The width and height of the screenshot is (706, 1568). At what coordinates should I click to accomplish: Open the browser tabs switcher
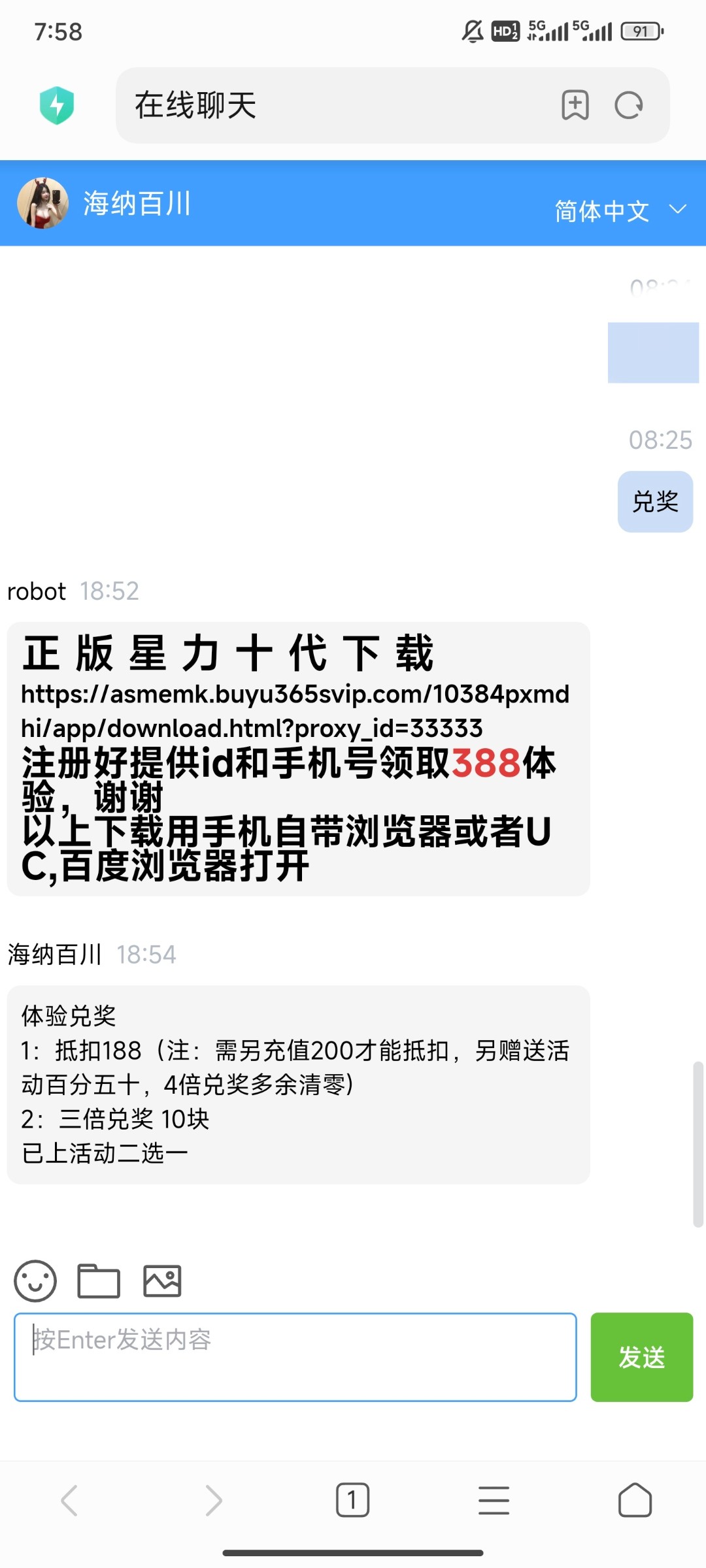click(353, 1500)
